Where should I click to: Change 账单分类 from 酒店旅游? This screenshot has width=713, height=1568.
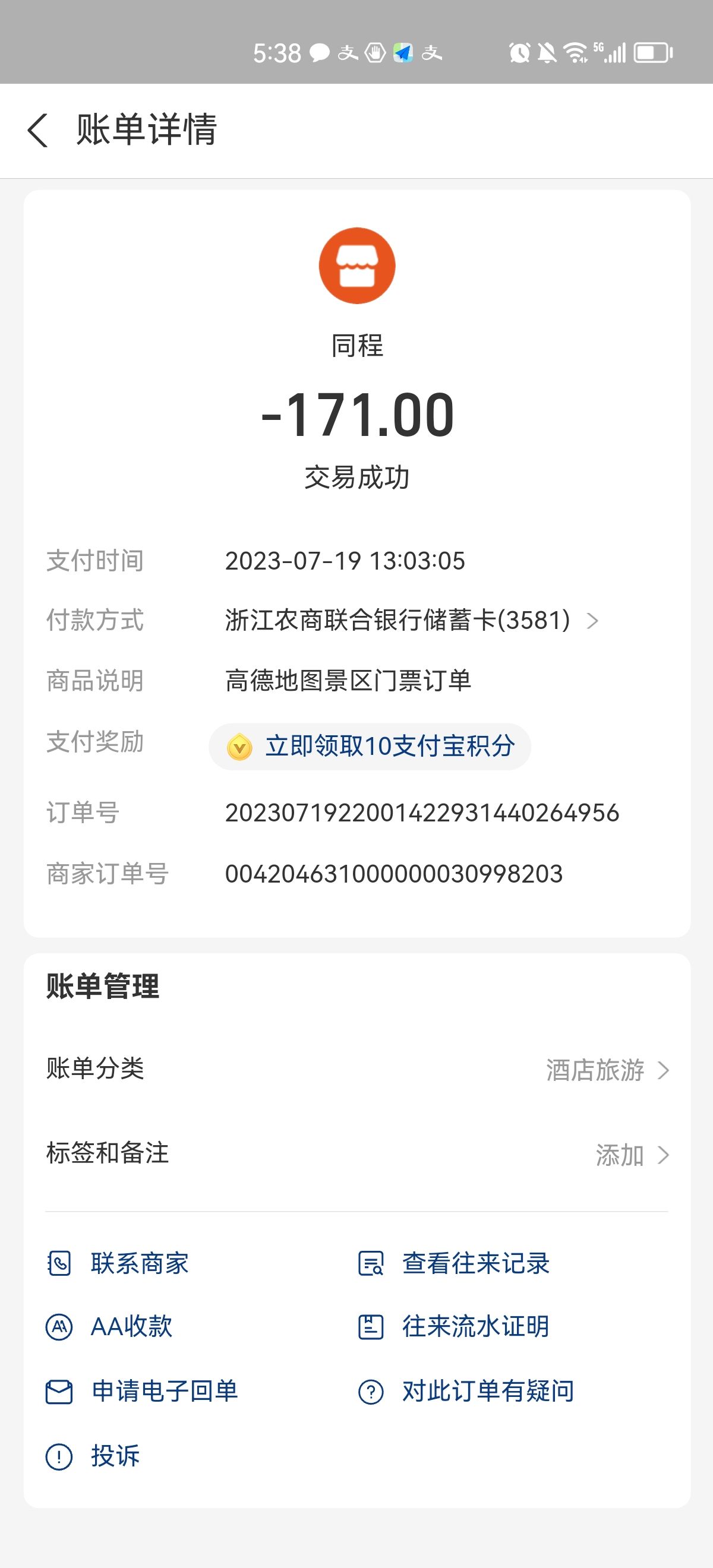[607, 1070]
